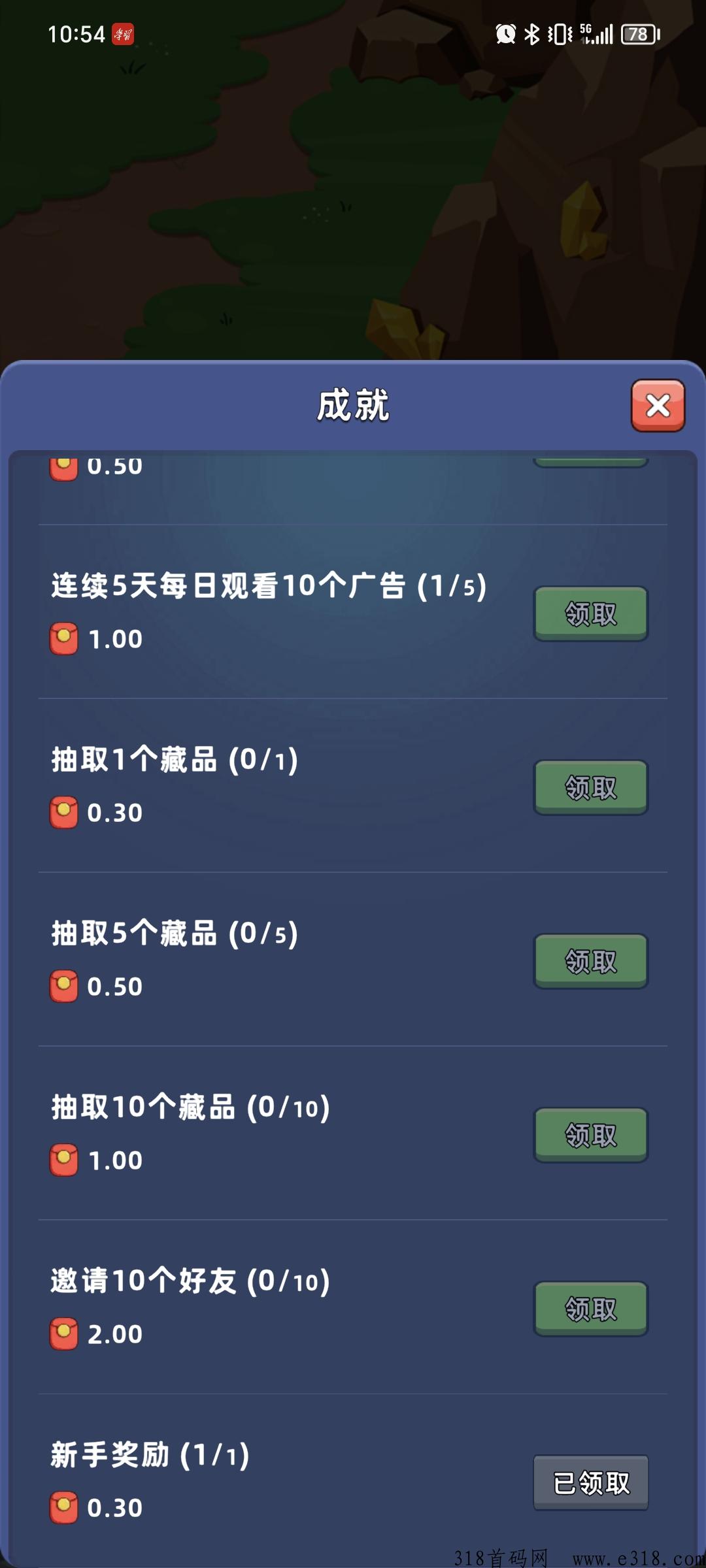
Task: Click the red envelope icon beside 0.50 in 抽取5个藏品
Action: [64, 987]
